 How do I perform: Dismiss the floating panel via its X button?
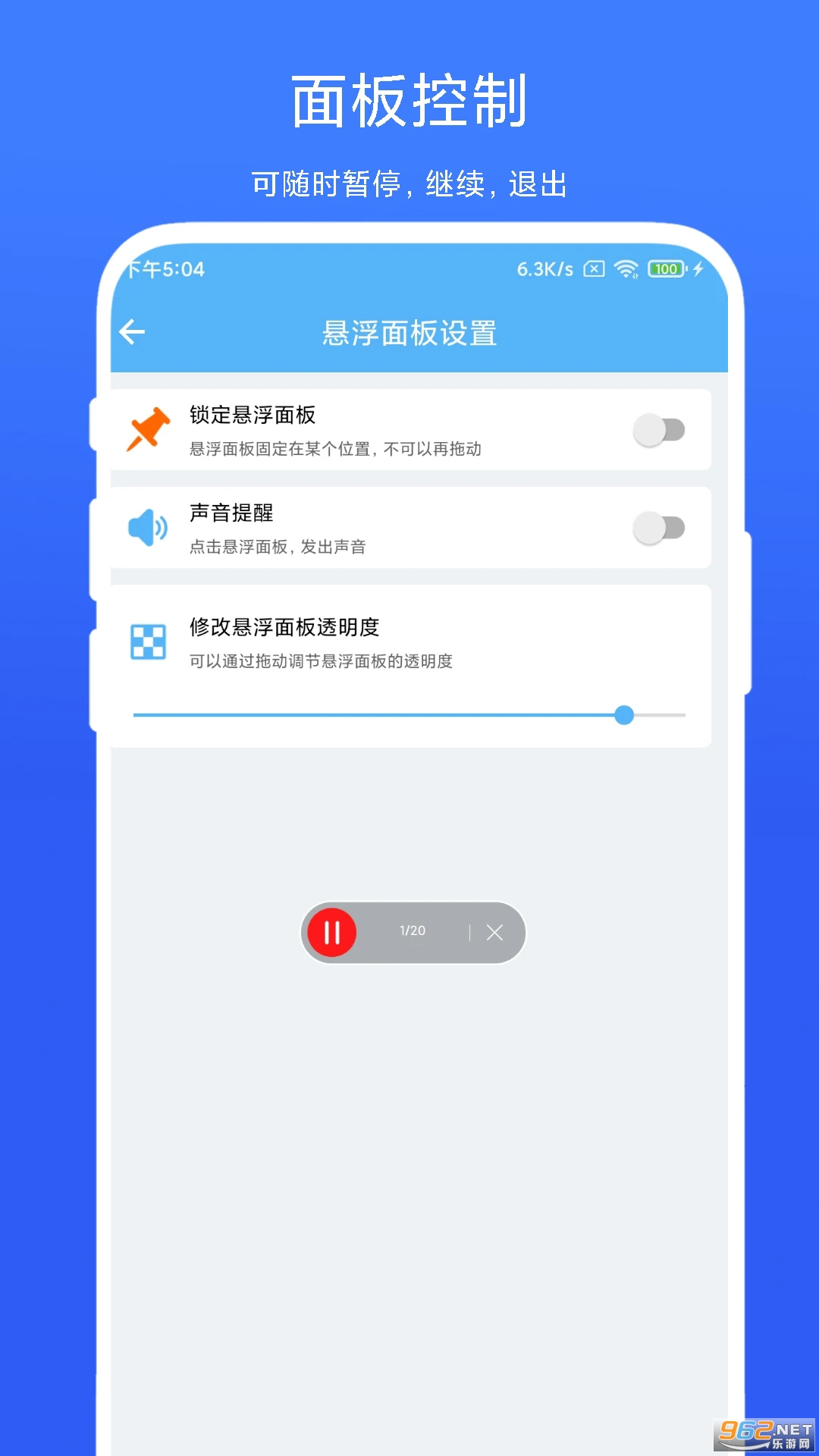495,933
